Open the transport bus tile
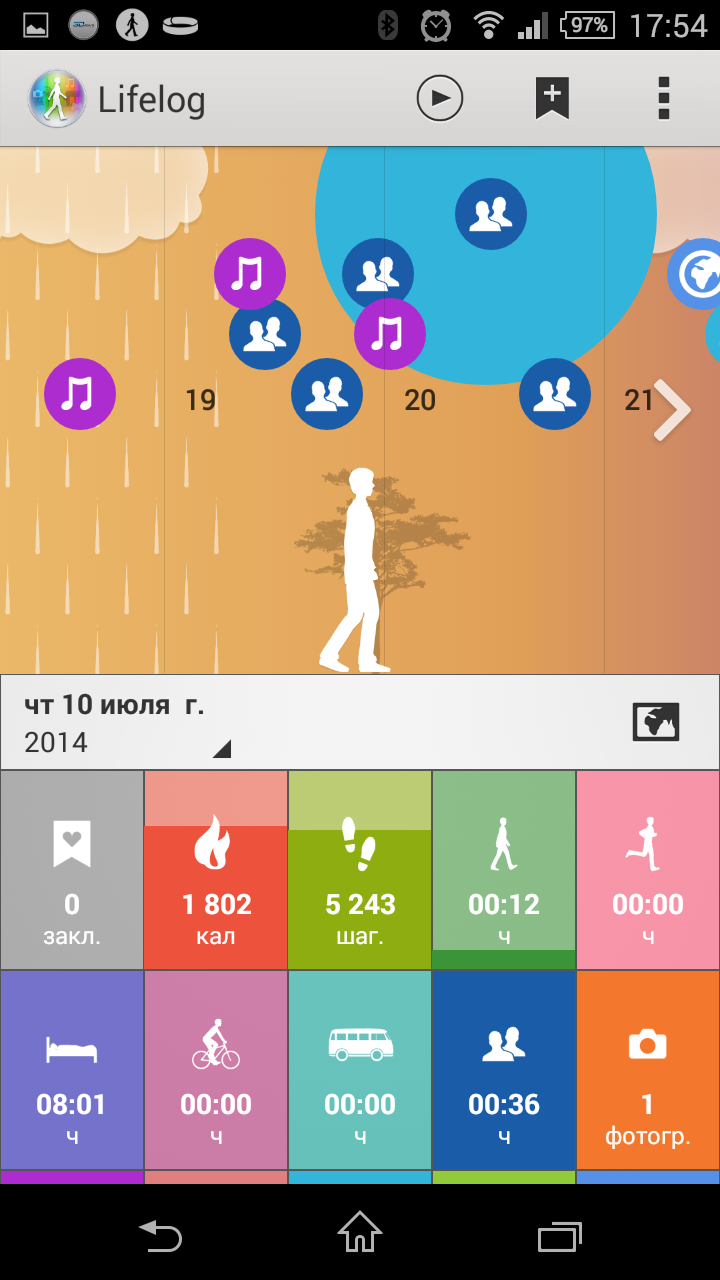The width and height of the screenshot is (720, 1280). (x=360, y=1070)
